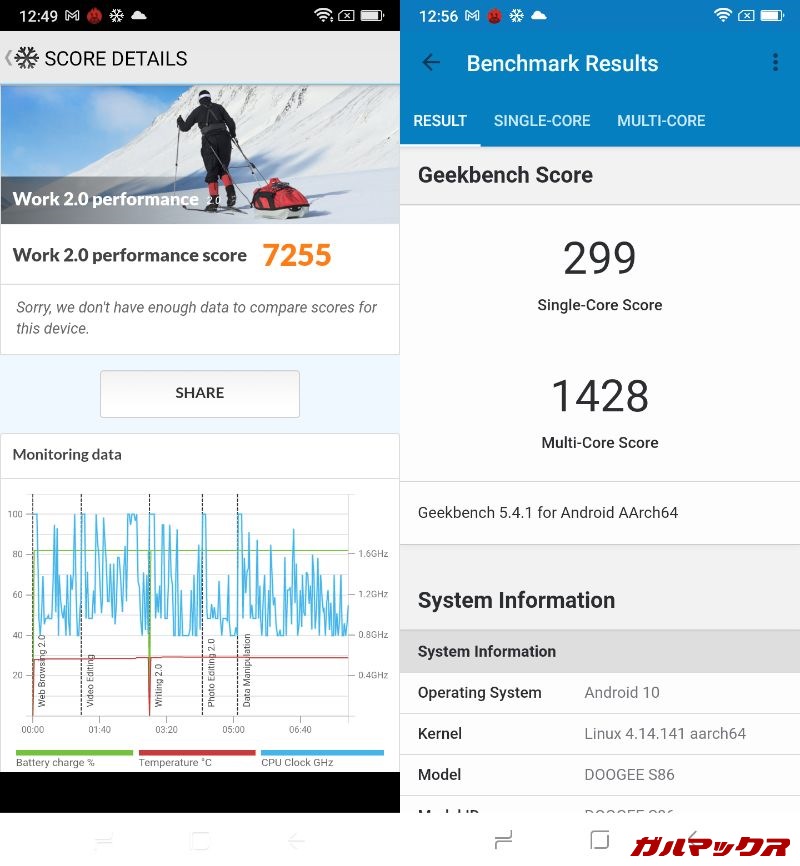Switch to the SINGLE-CORE tab
This screenshot has width=800, height=866.
tap(542, 121)
